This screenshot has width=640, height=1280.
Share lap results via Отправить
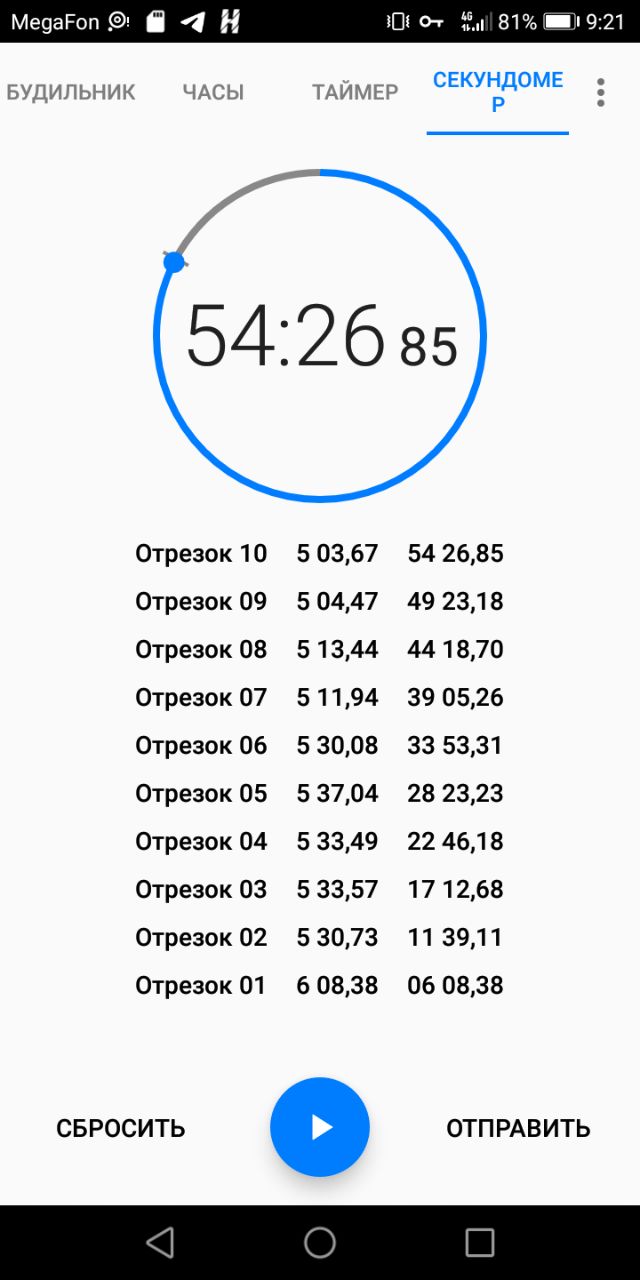tap(518, 1128)
